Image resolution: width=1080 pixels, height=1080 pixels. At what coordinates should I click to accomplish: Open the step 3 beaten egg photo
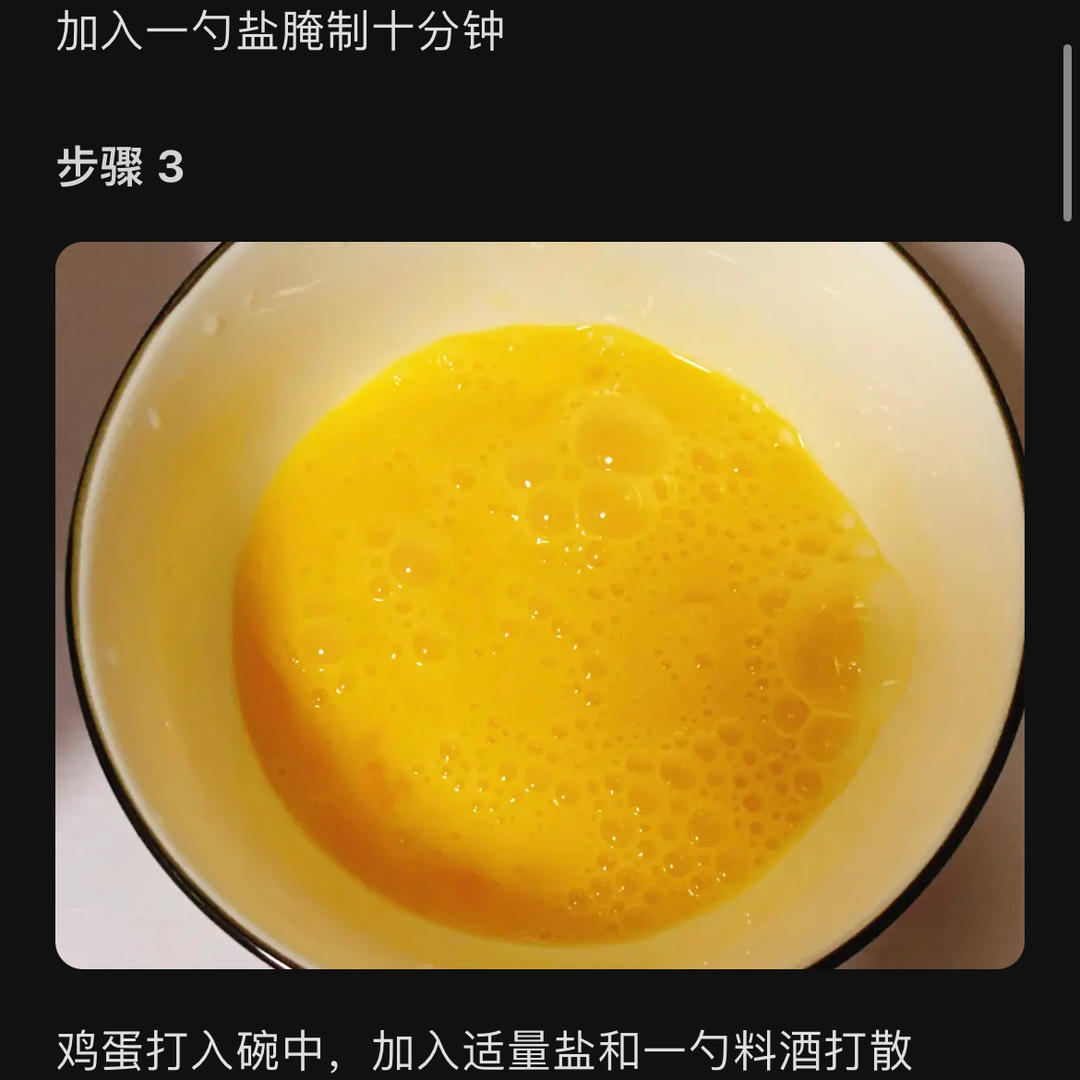pos(540,605)
